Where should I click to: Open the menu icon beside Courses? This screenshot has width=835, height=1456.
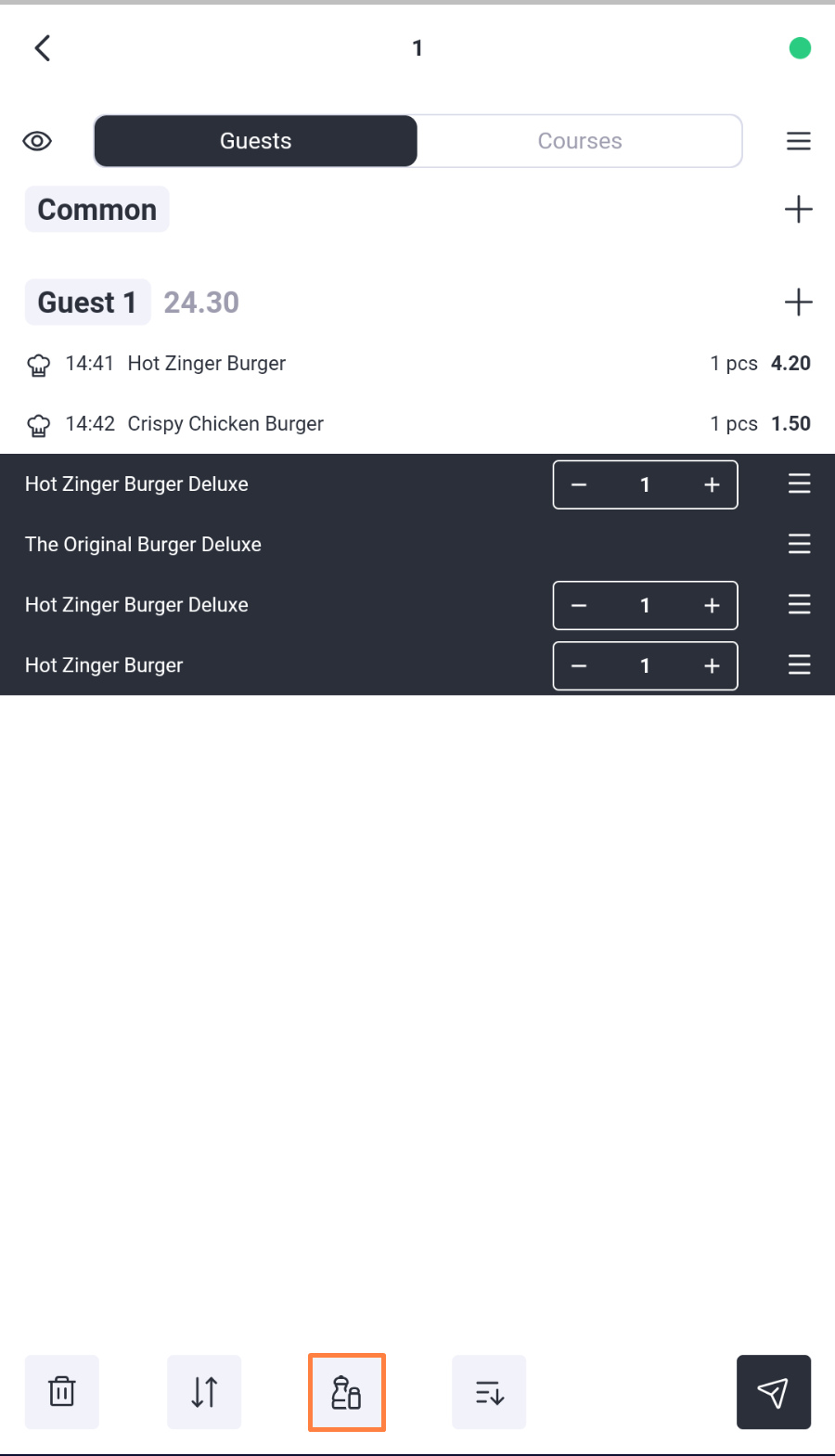[799, 141]
